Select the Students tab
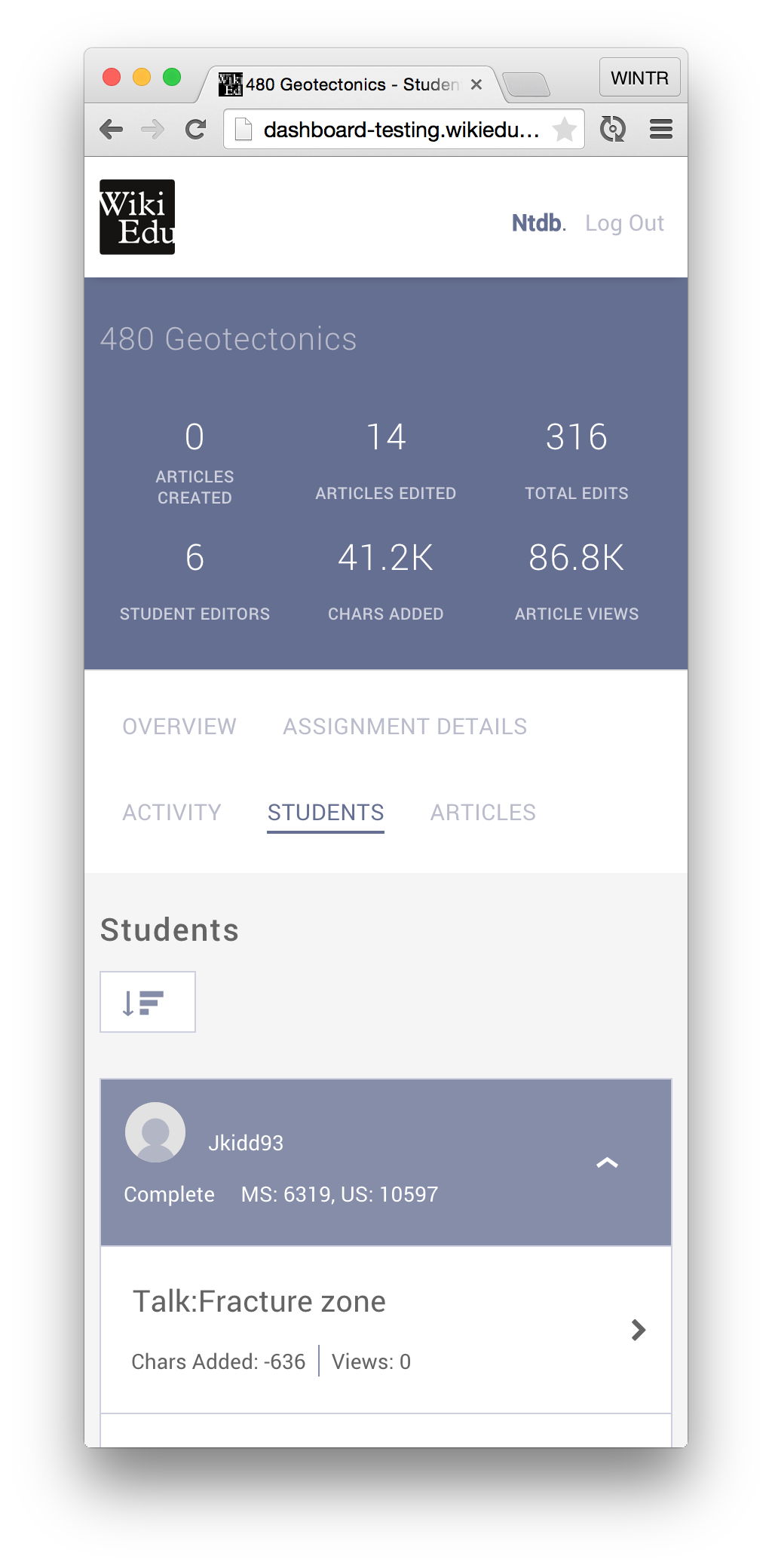 (326, 813)
